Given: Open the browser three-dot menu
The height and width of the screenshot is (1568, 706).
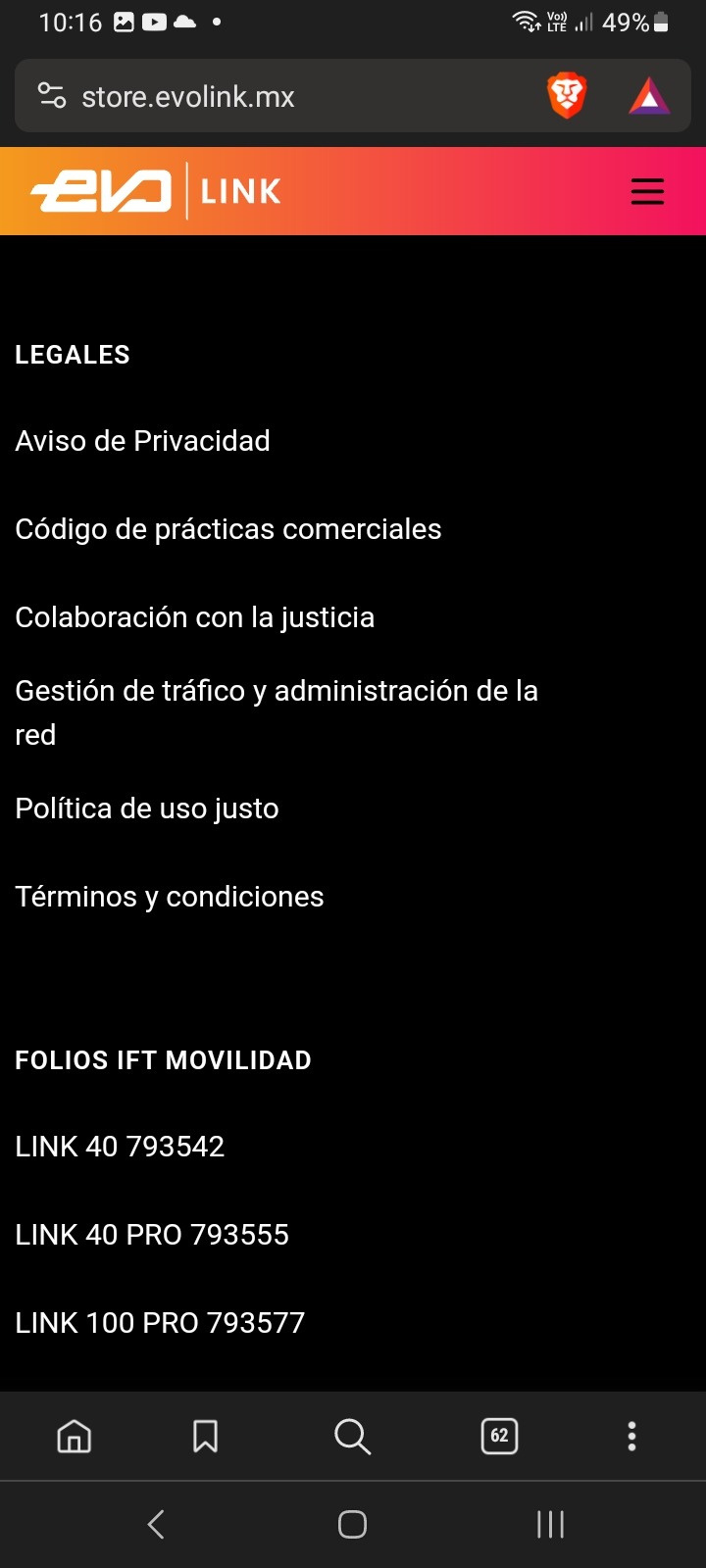Looking at the screenshot, I should (631, 1437).
